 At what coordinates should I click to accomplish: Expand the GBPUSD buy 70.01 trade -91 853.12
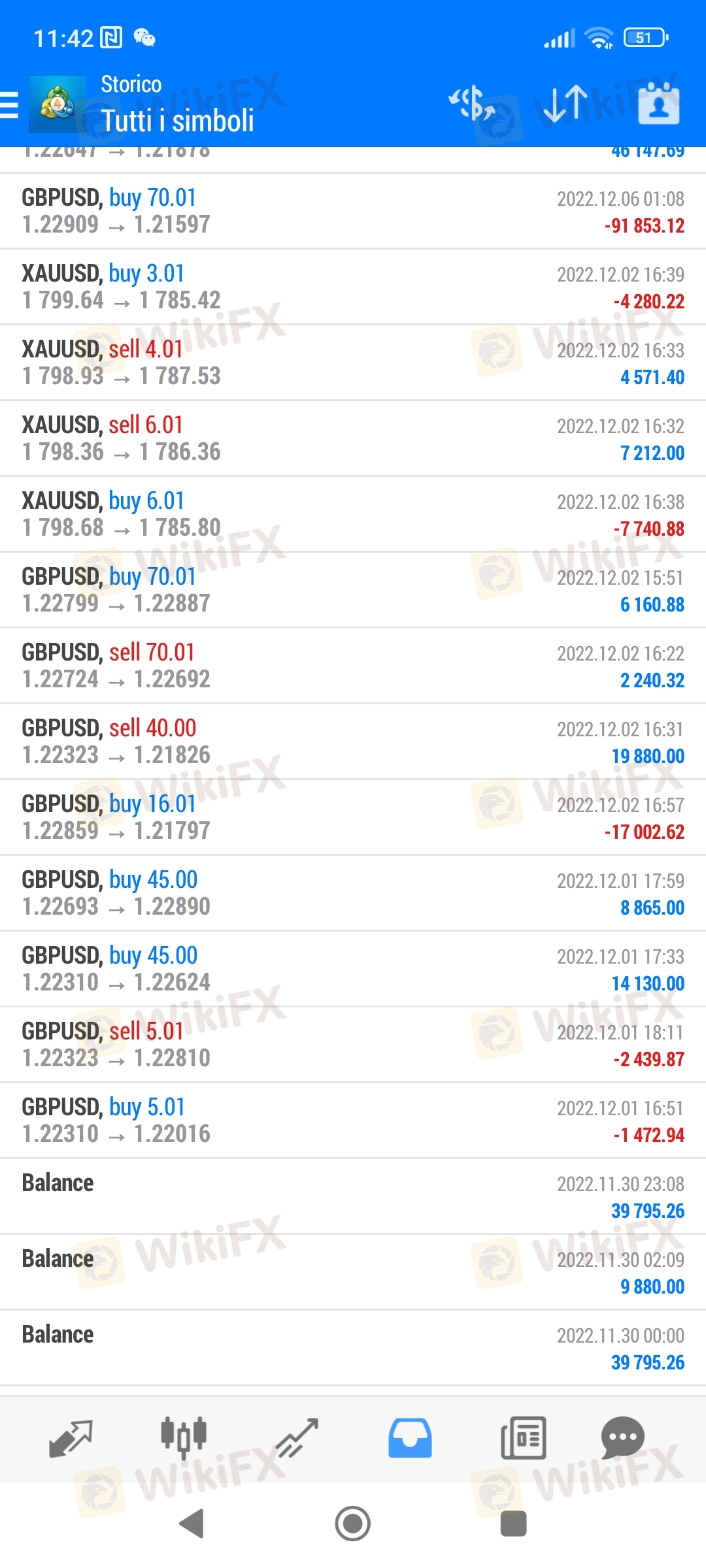click(x=353, y=211)
